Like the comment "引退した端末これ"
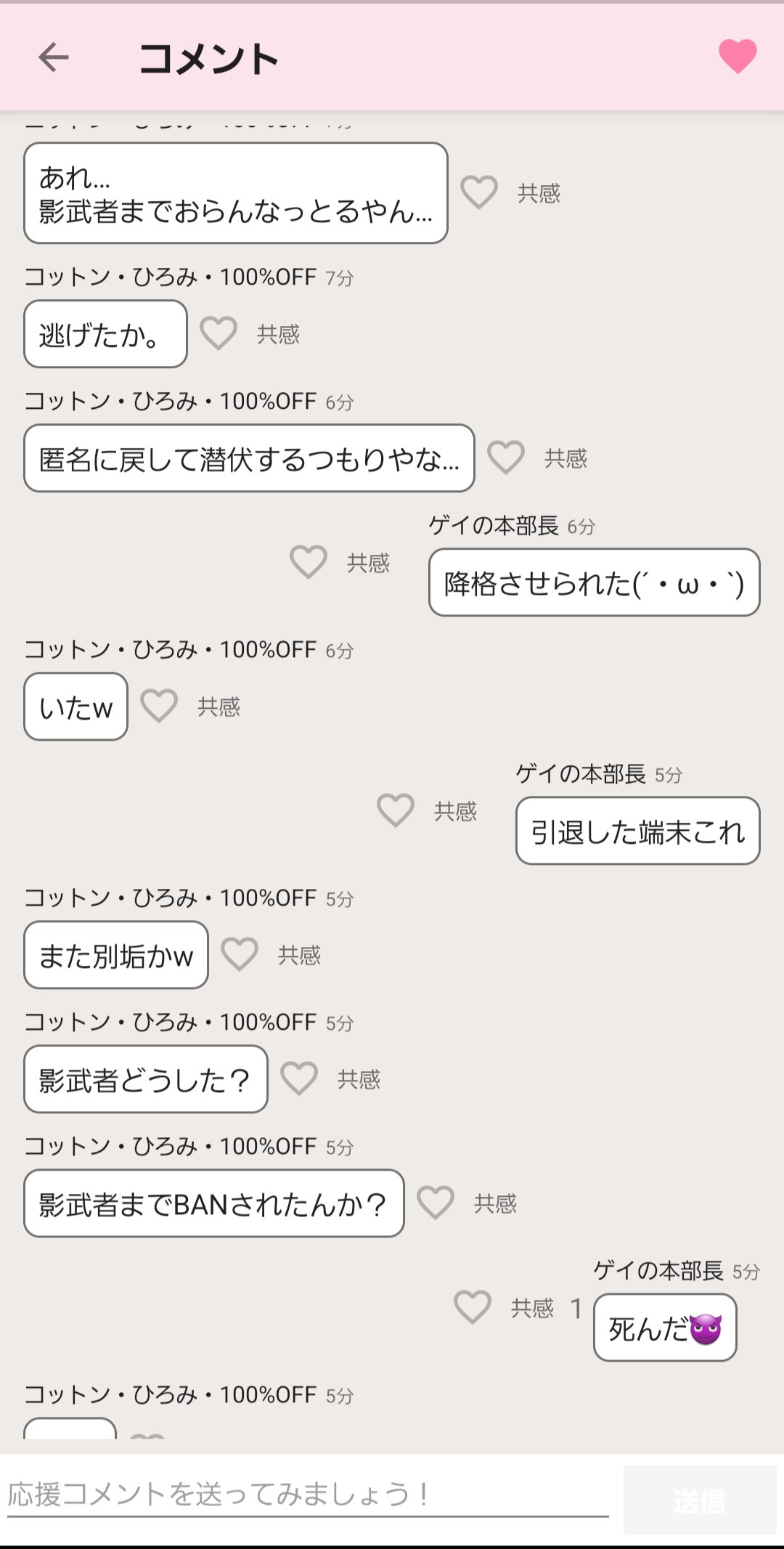 pyautogui.click(x=396, y=810)
